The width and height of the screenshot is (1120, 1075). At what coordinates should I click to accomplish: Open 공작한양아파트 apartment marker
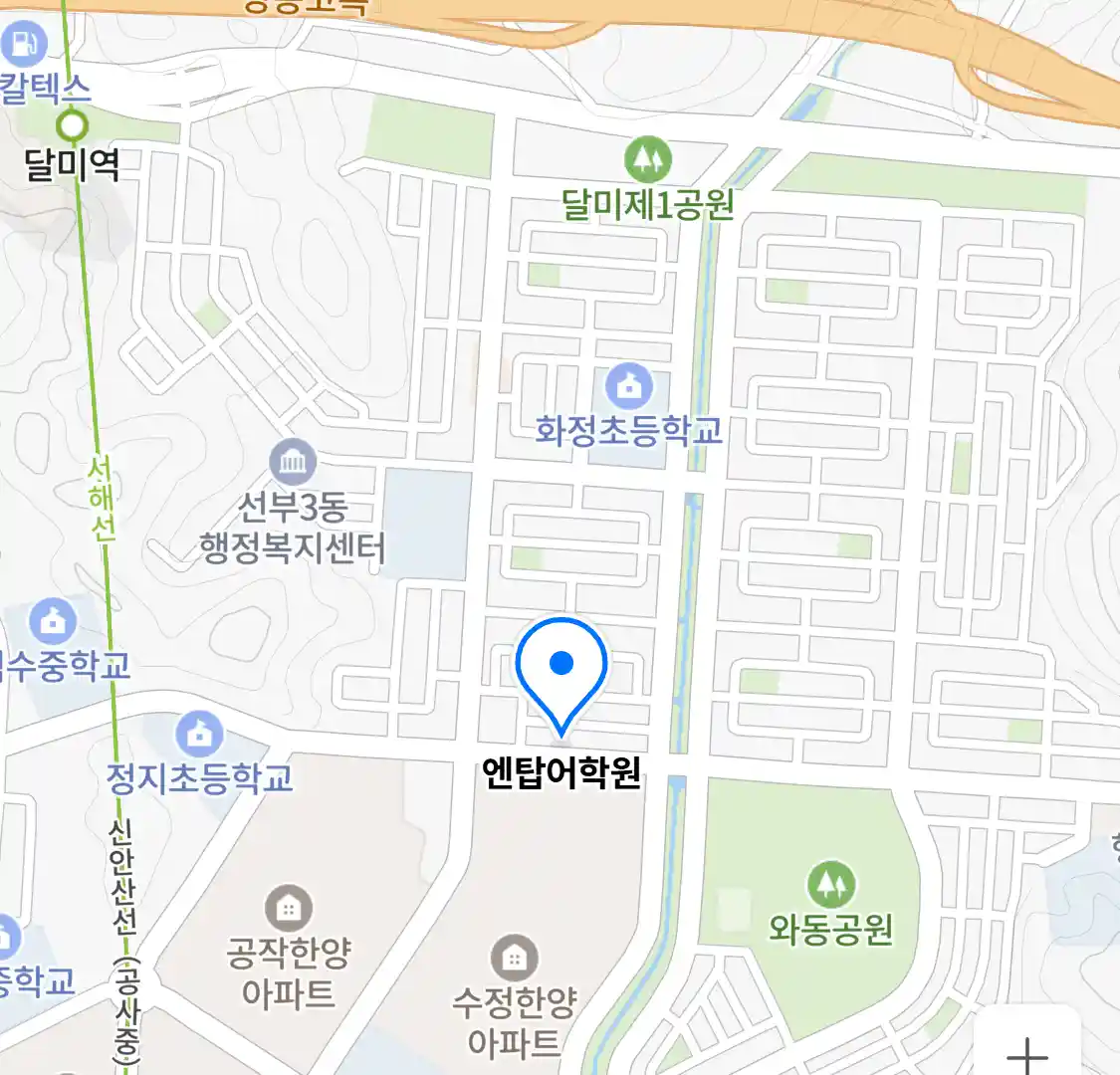(x=289, y=908)
